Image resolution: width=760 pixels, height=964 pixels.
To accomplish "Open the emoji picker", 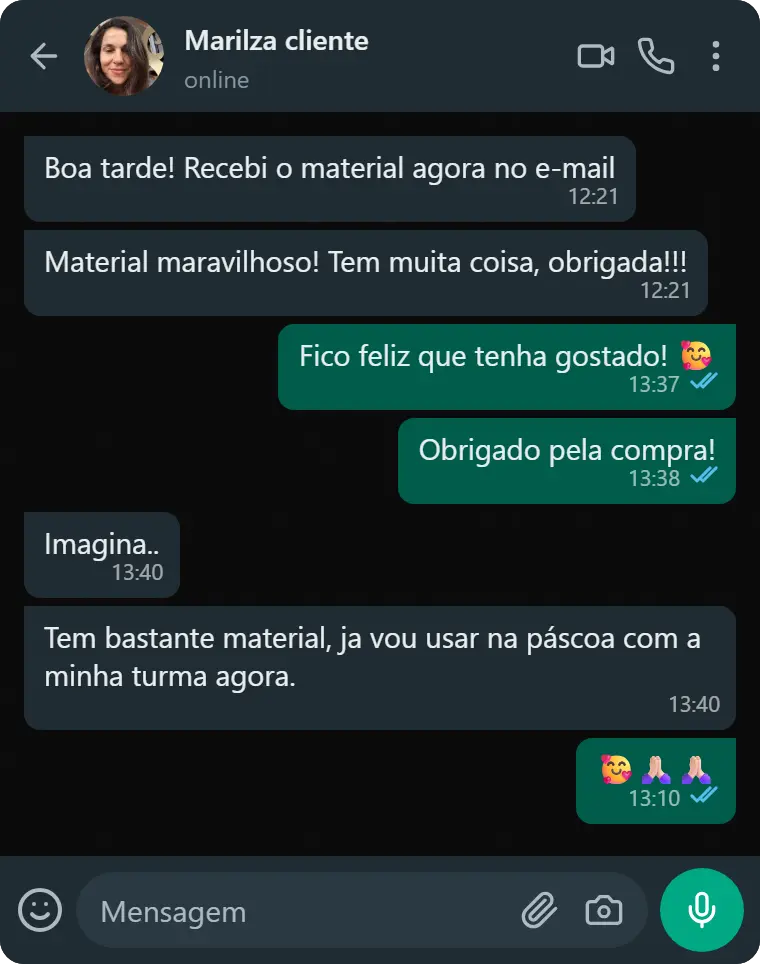I will [x=40, y=910].
